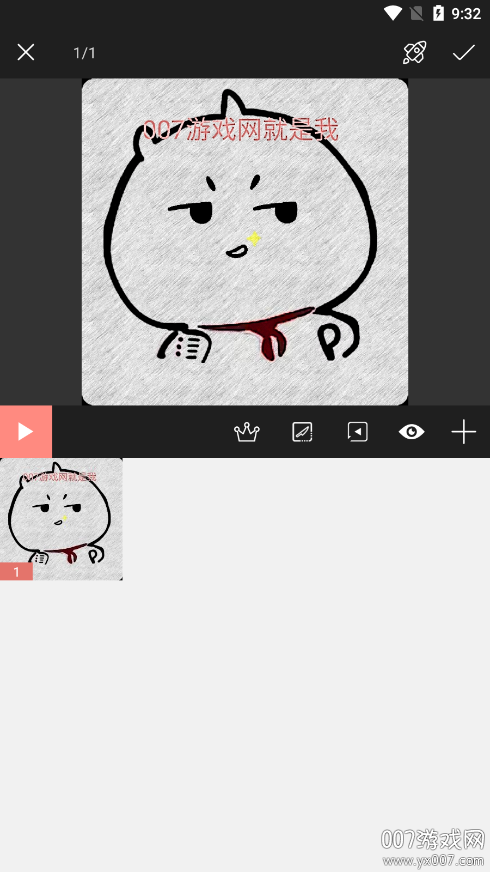490x872 pixels.
Task: Select frame 1 thumbnail
Action: (x=61, y=519)
